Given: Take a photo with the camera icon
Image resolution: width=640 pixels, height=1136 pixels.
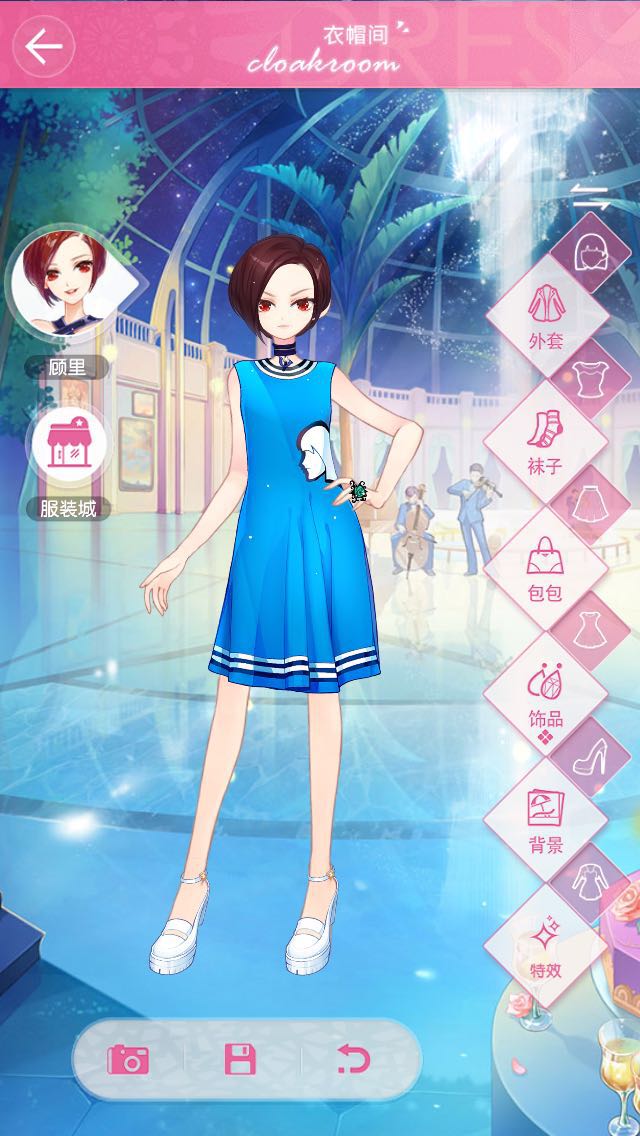Looking at the screenshot, I should pyautogui.click(x=128, y=1059).
